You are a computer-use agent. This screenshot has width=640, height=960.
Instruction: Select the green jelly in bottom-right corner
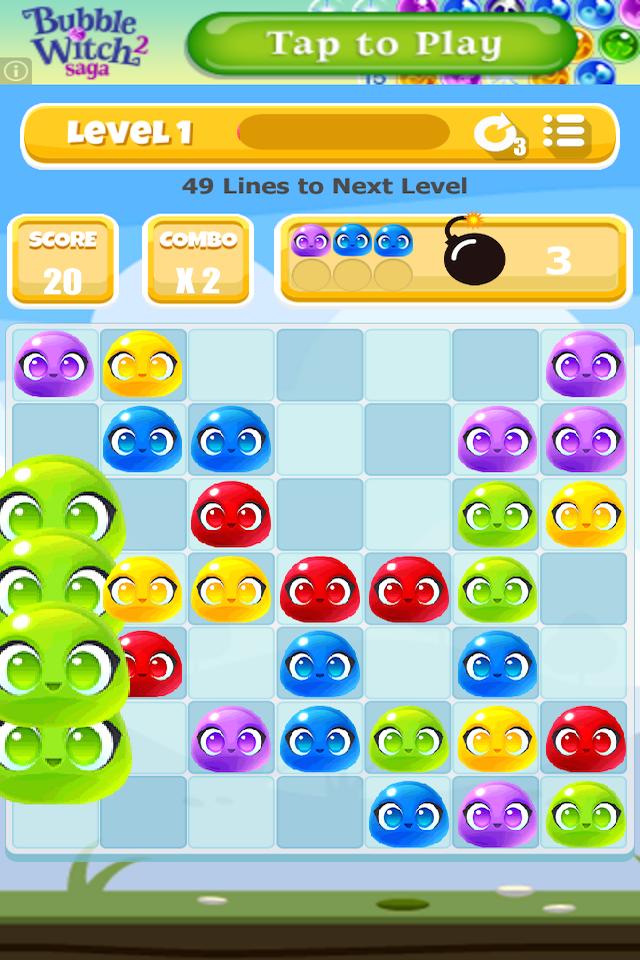click(585, 812)
